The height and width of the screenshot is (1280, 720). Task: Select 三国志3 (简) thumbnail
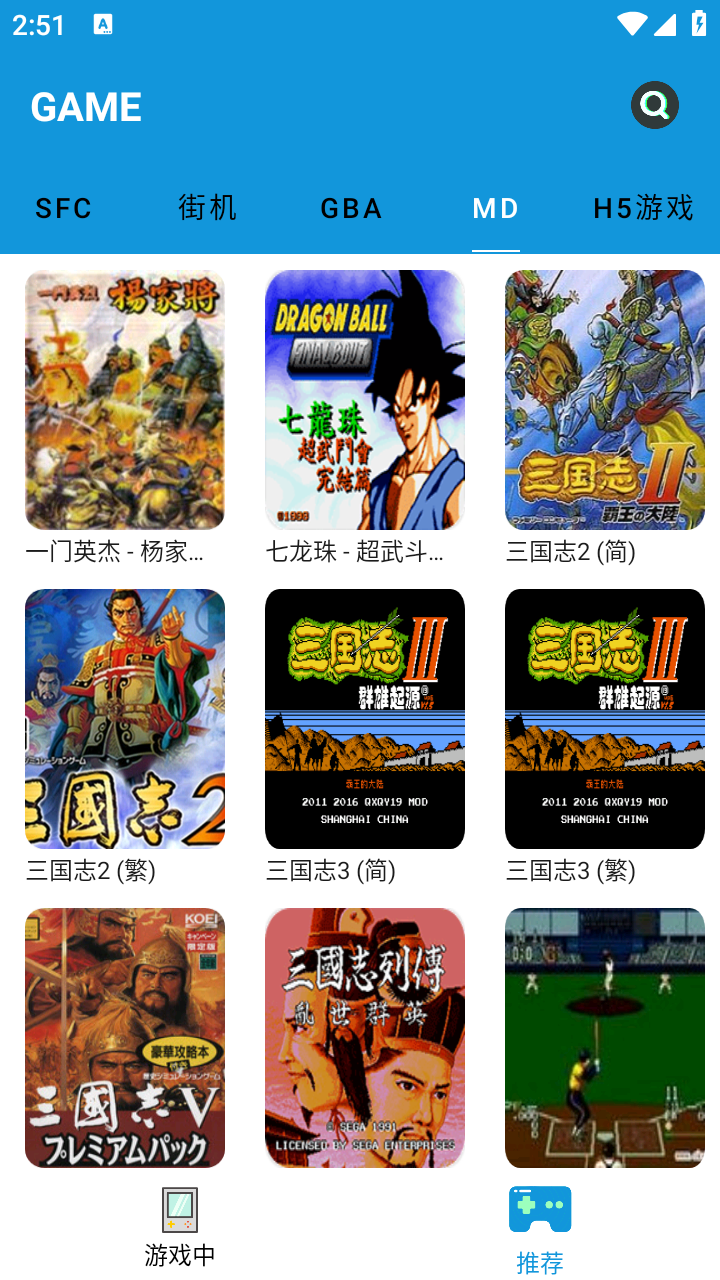click(364, 718)
